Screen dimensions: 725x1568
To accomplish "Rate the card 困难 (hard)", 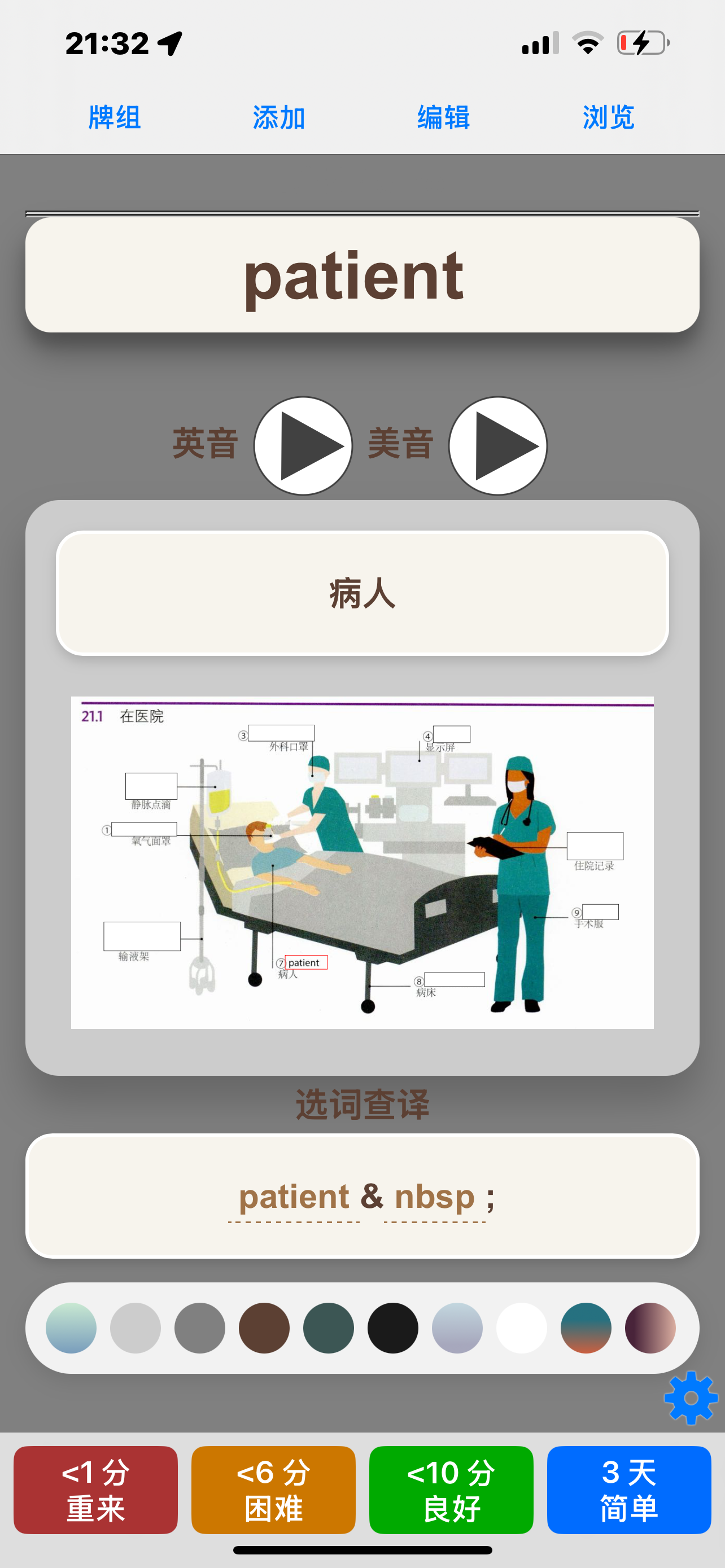I will click(273, 1490).
